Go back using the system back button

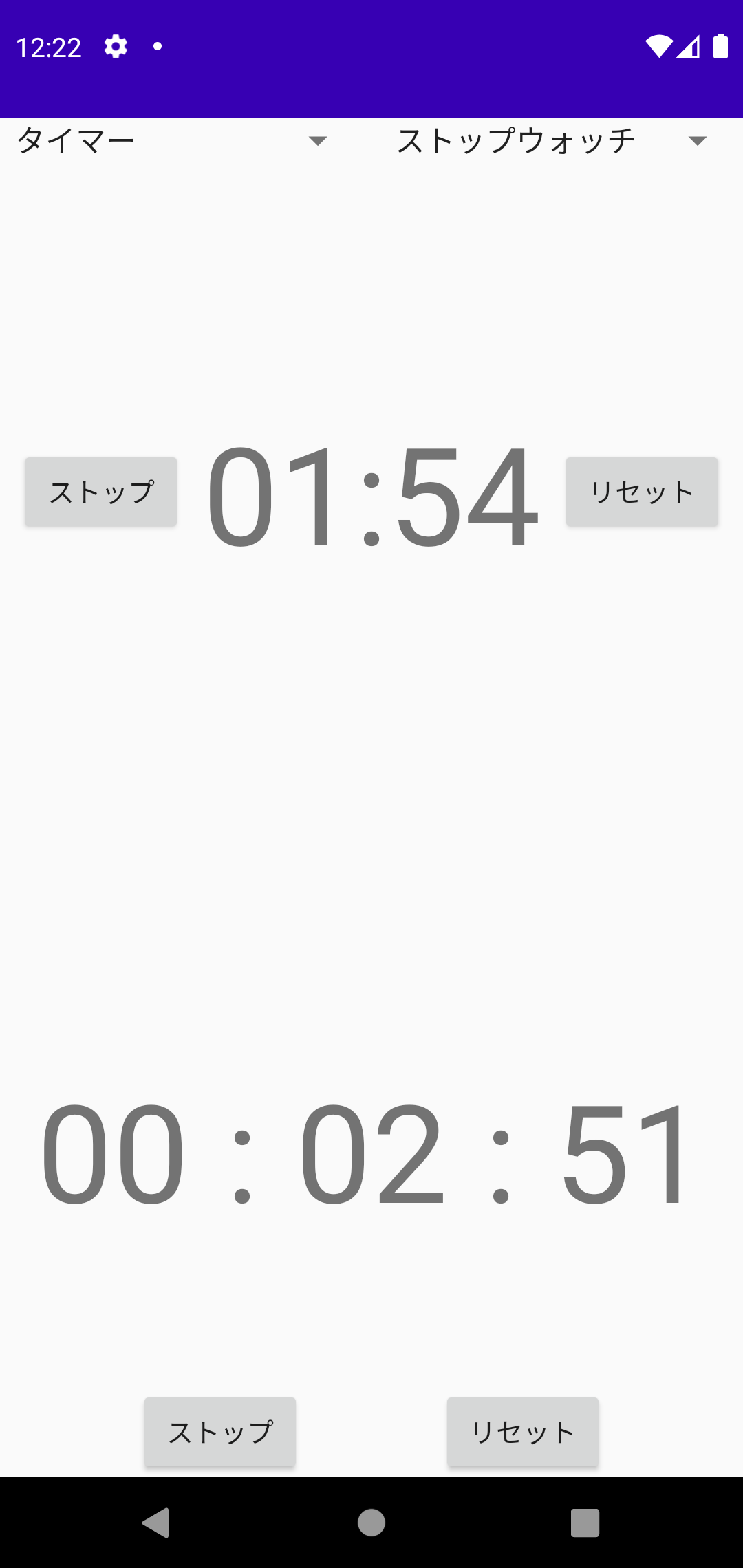point(156,1523)
